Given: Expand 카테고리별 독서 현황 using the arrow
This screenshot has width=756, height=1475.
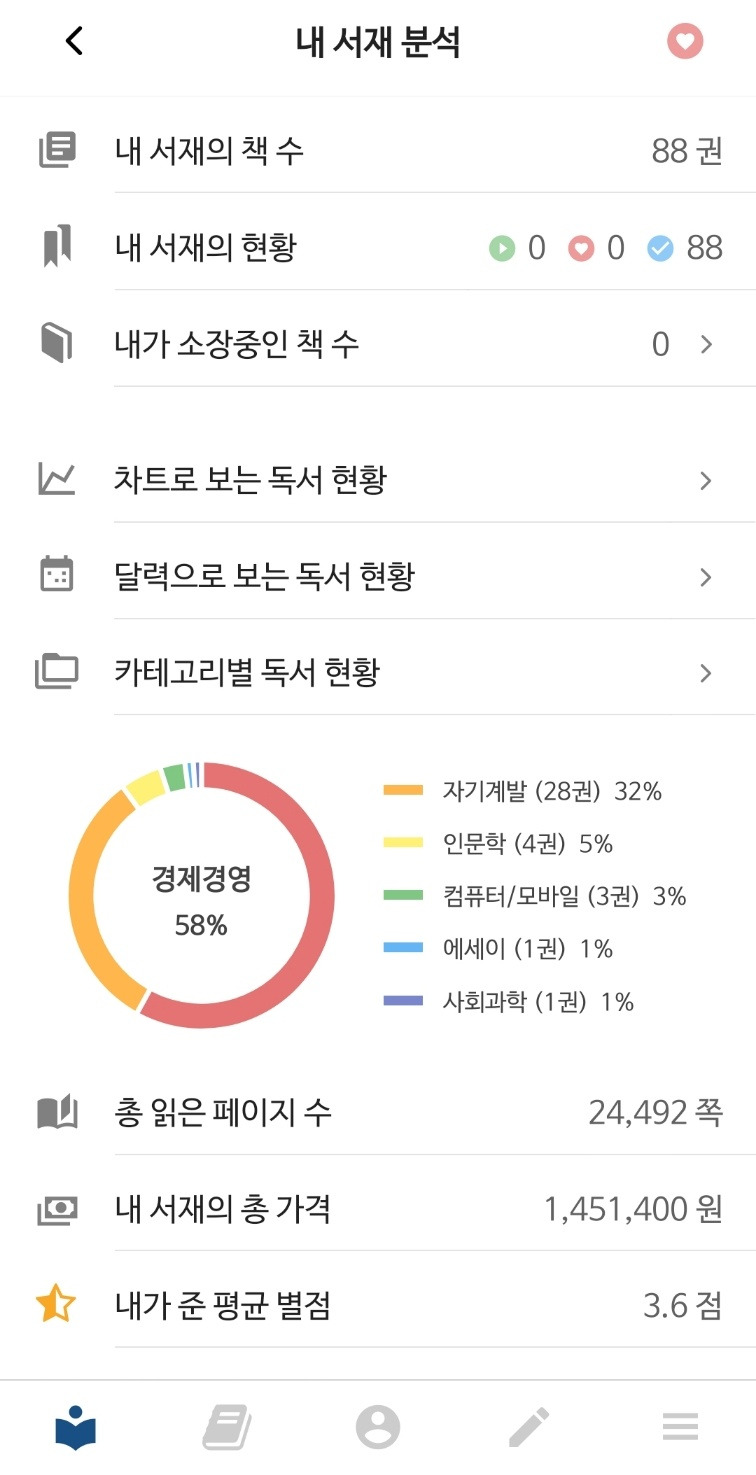Looking at the screenshot, I should (x=707, y=671).
